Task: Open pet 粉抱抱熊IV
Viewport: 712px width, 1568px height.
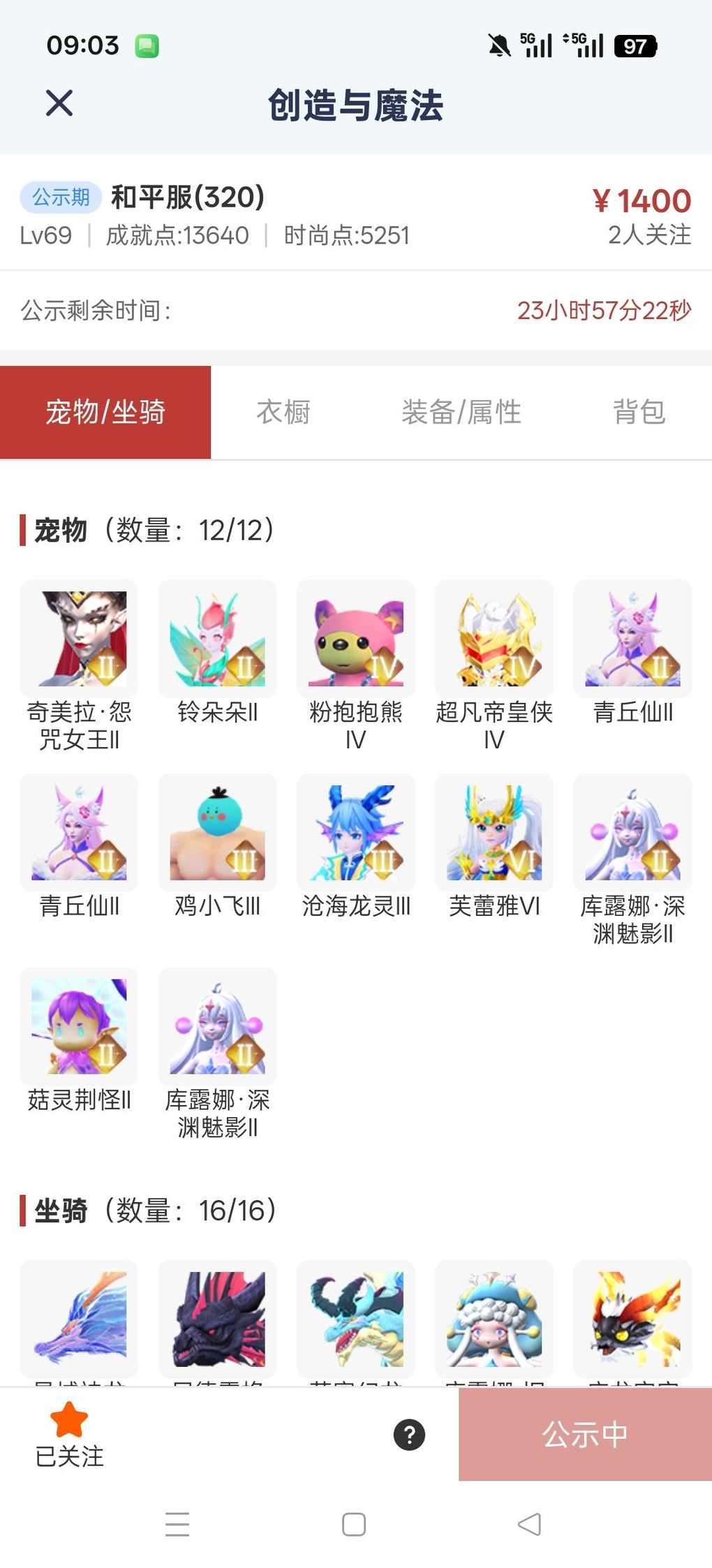Action: tap(355, 639)
